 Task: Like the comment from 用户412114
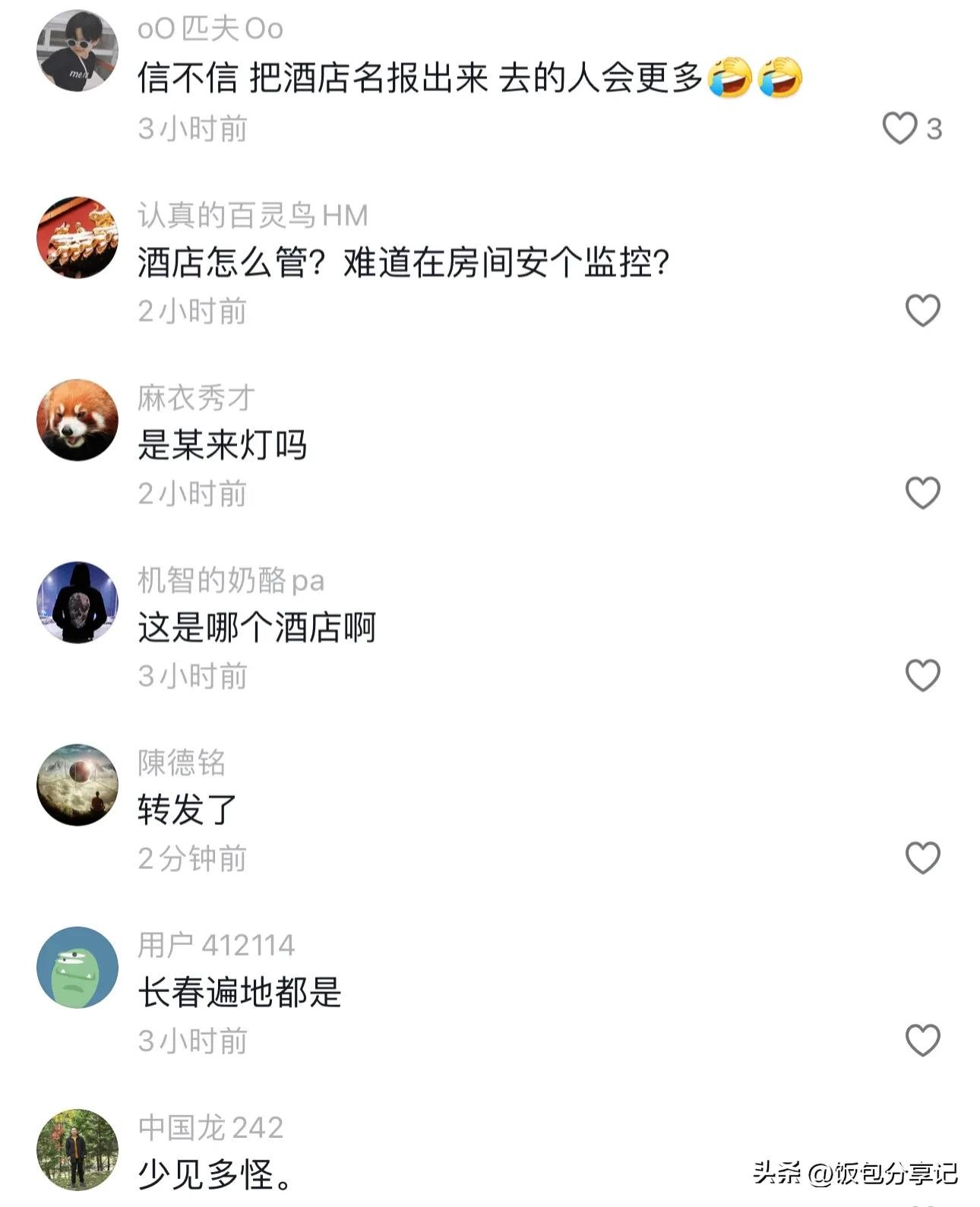922,1040
